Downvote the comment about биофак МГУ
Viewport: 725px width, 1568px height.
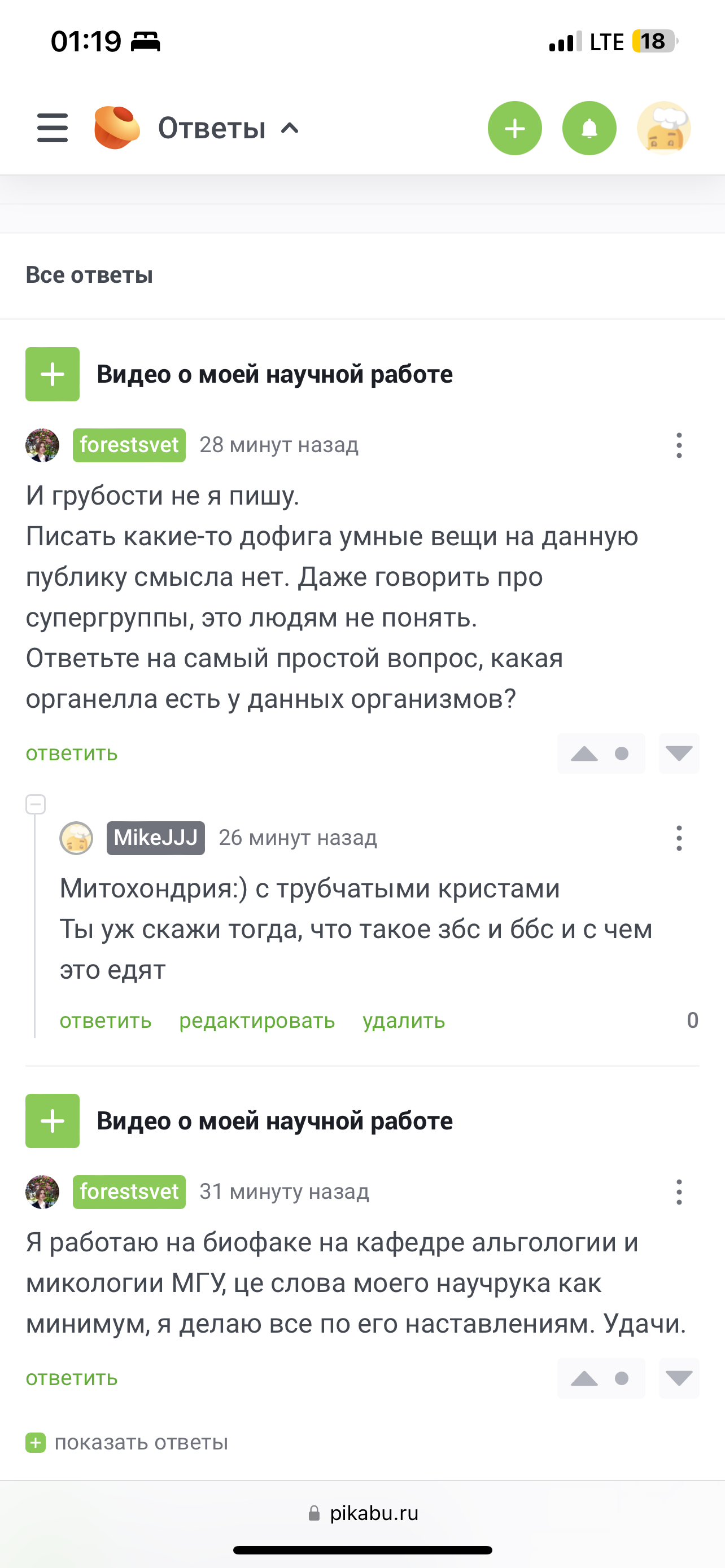[x=679, y=1378]
